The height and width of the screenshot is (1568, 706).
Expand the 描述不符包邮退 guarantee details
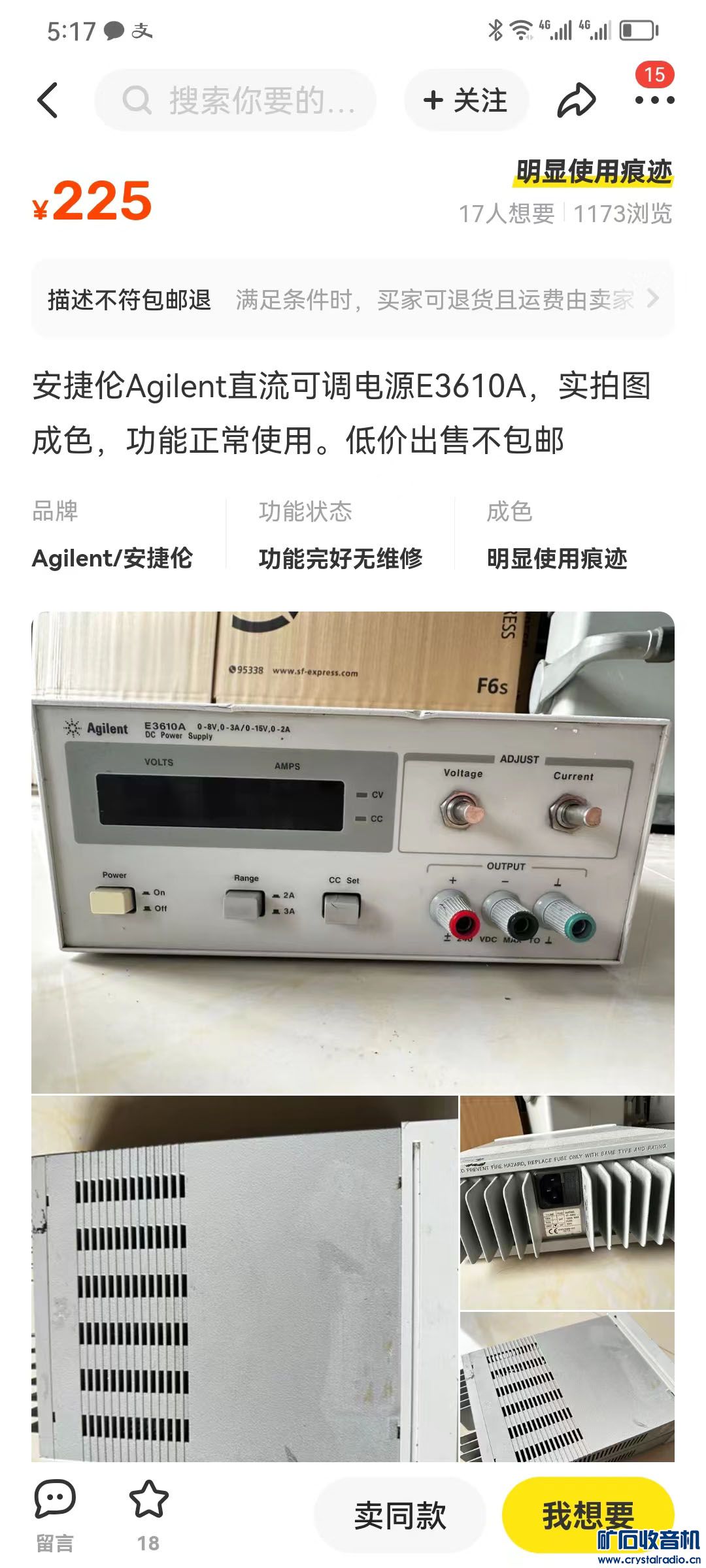353,299
